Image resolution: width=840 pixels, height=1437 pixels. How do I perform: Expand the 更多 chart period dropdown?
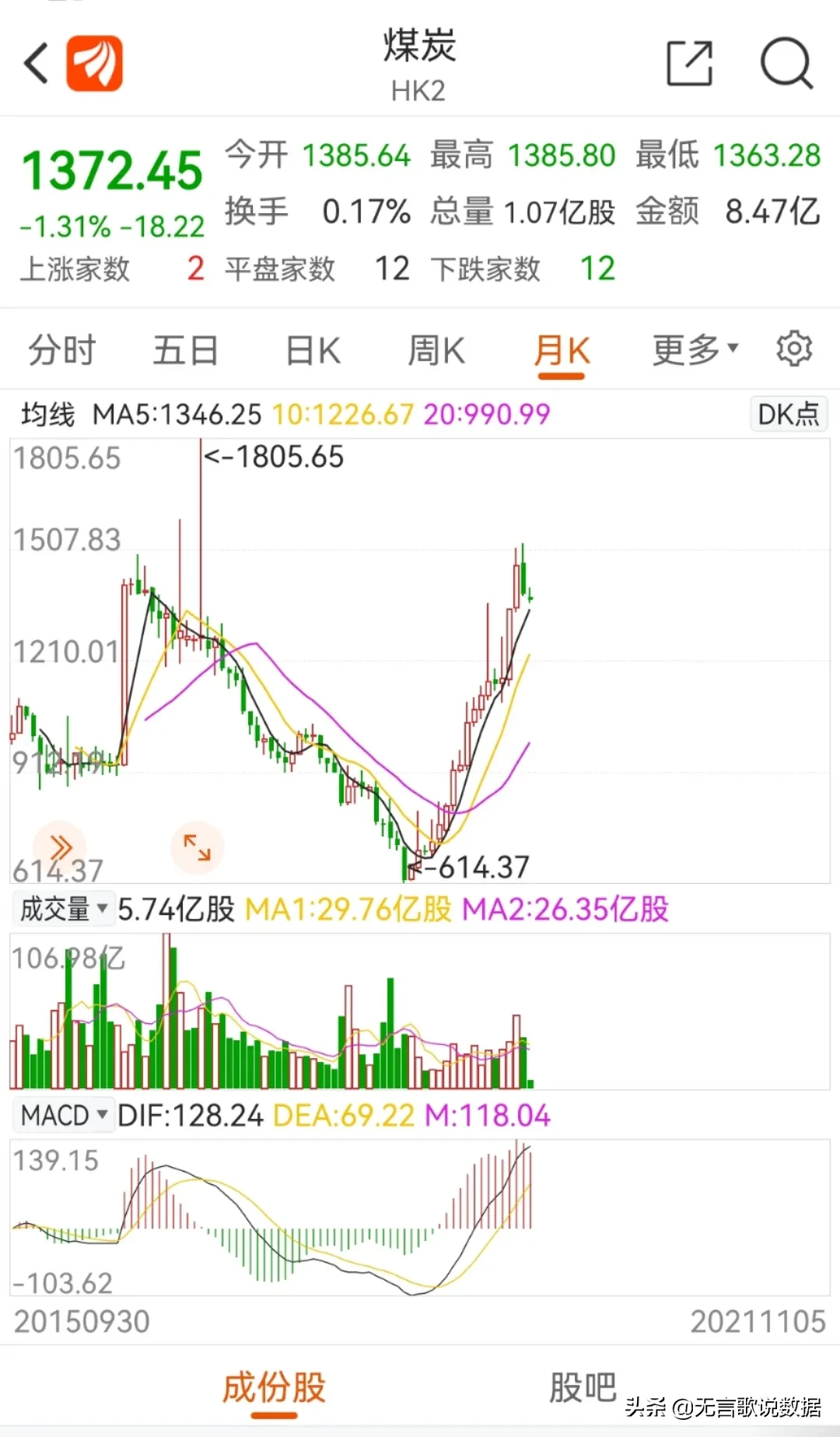coord(695,349)
